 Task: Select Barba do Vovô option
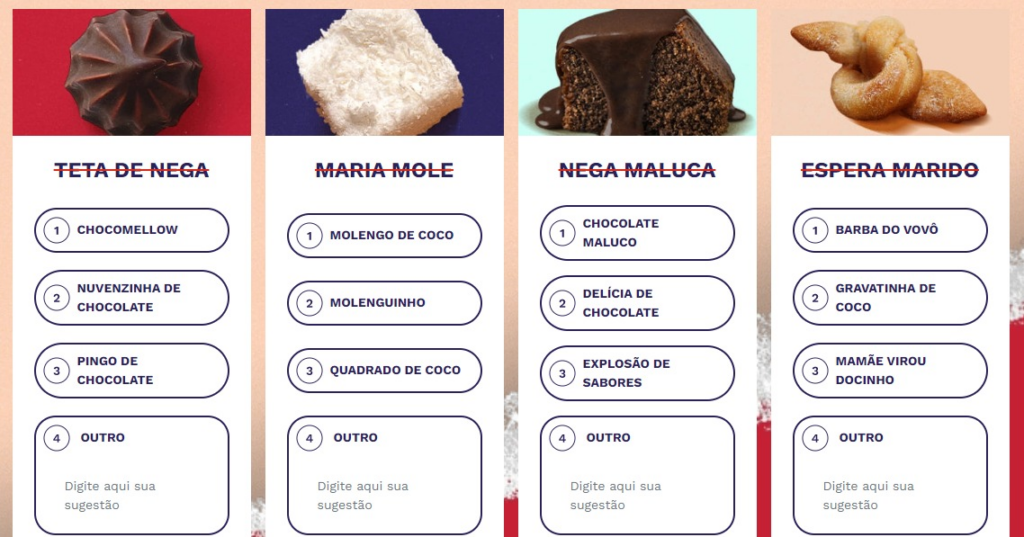pyautogui.click(x=890, y=230)
